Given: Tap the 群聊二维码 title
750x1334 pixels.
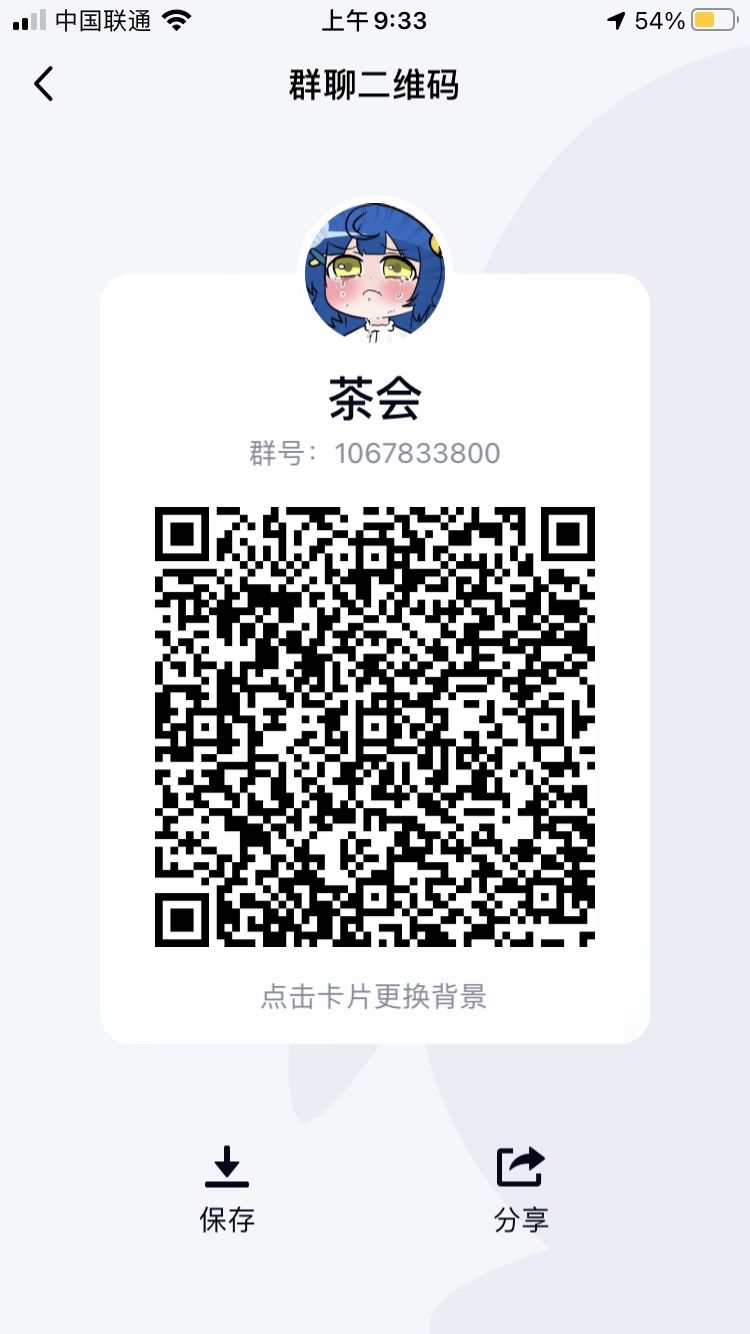Looking at the screenshot, I should click(374, 85).
